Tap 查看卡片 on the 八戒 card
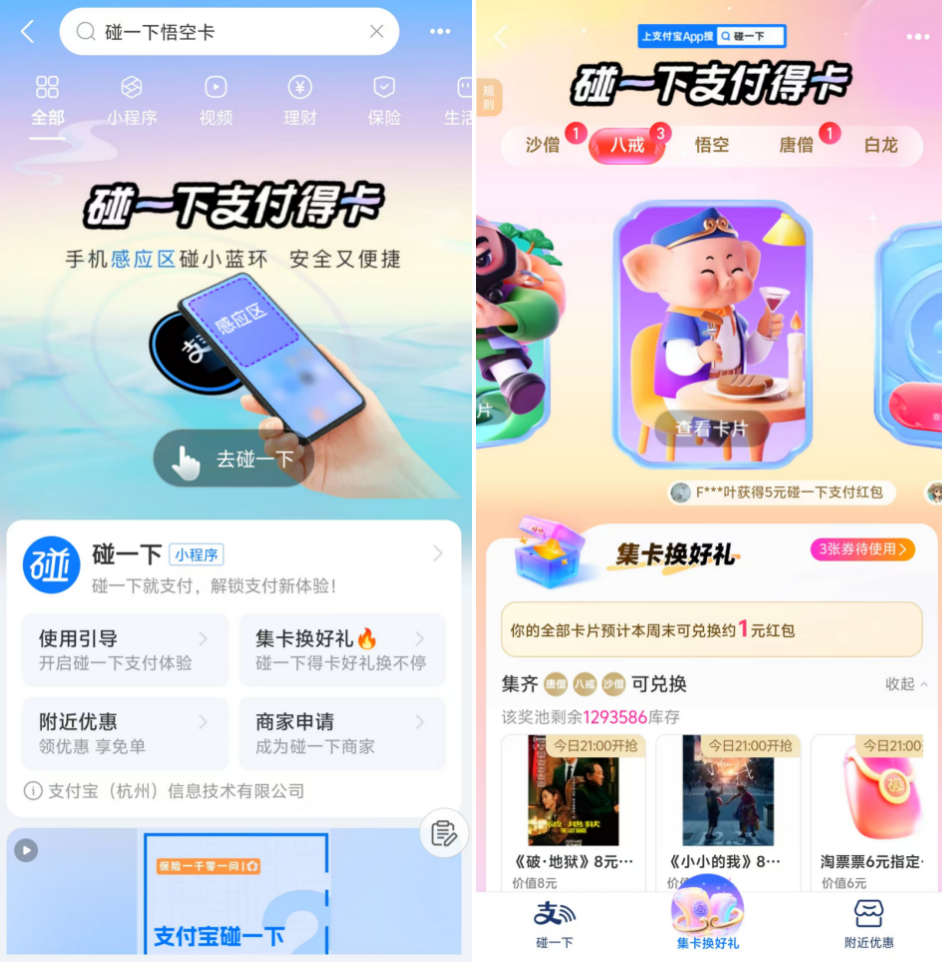Image resolution: width=942 pixels, height=962 pixels. point(711,429)
